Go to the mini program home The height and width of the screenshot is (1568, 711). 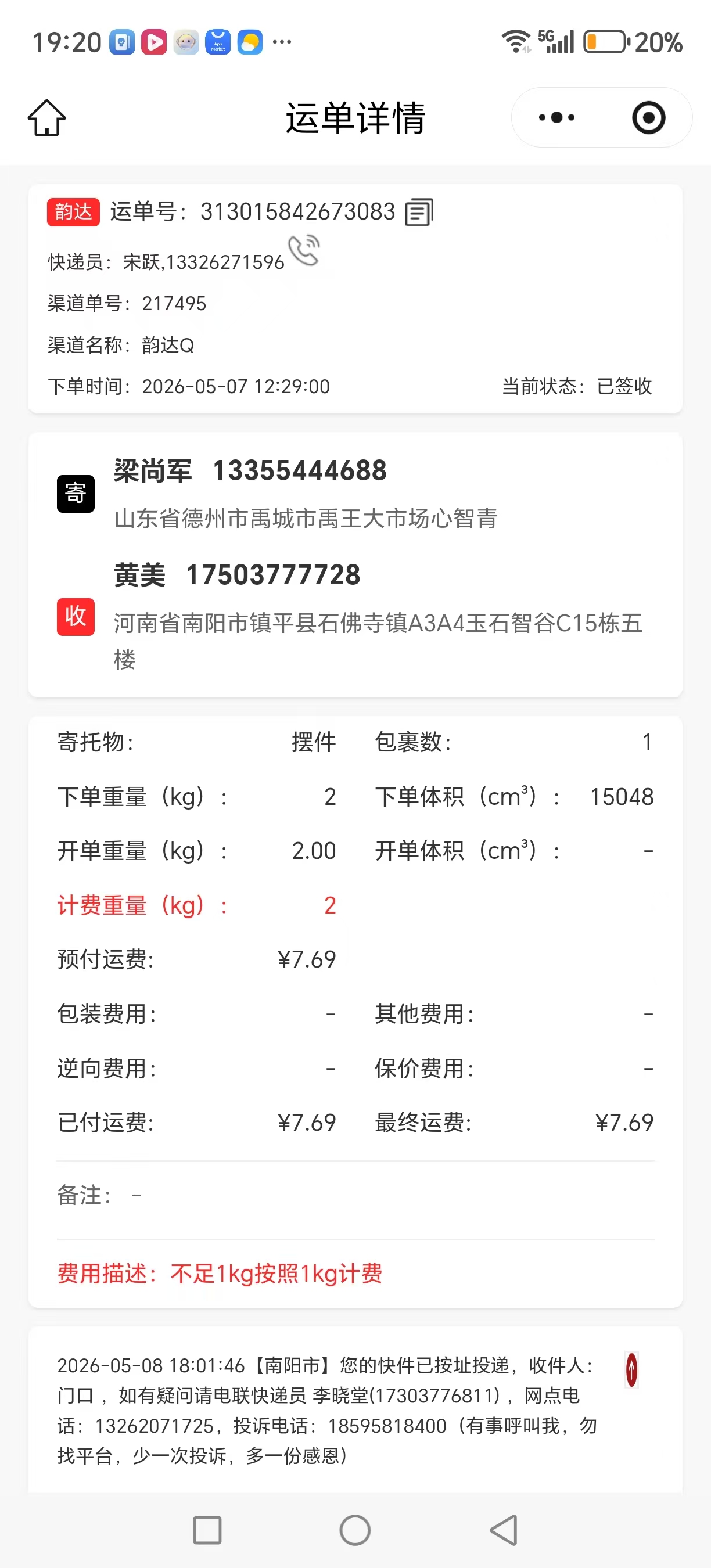click(47, 117)
